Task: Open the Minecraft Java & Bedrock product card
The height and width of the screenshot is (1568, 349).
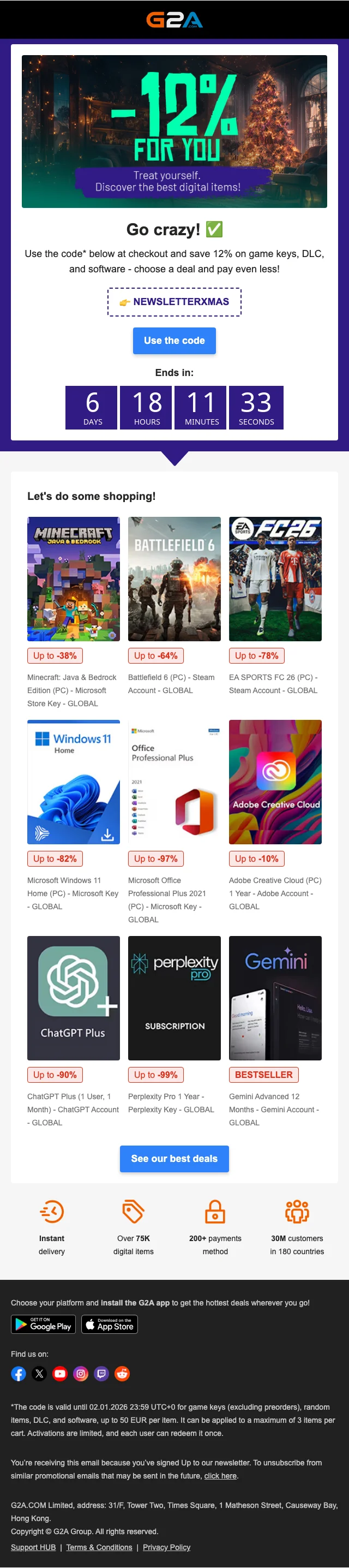Action: (73, 579)
